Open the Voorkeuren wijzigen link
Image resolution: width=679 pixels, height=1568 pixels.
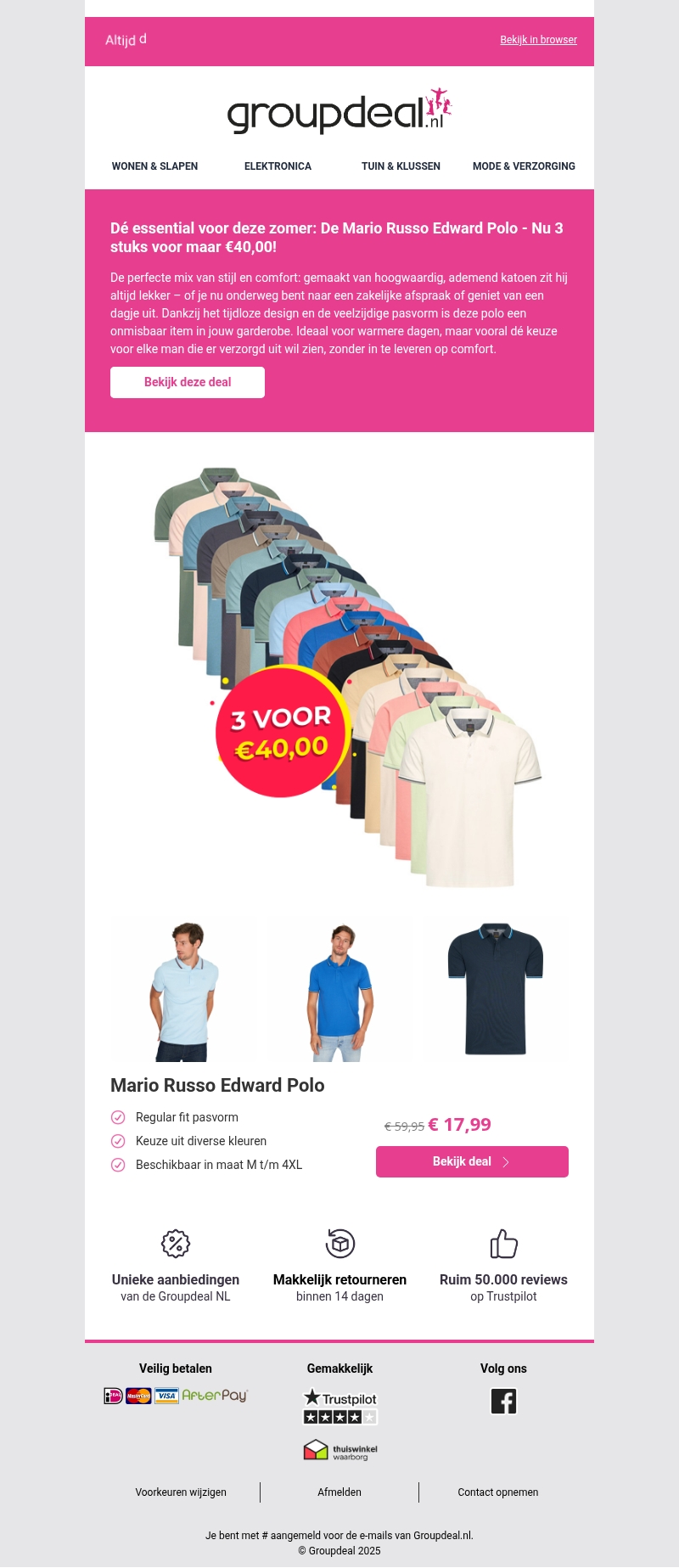181,1492
